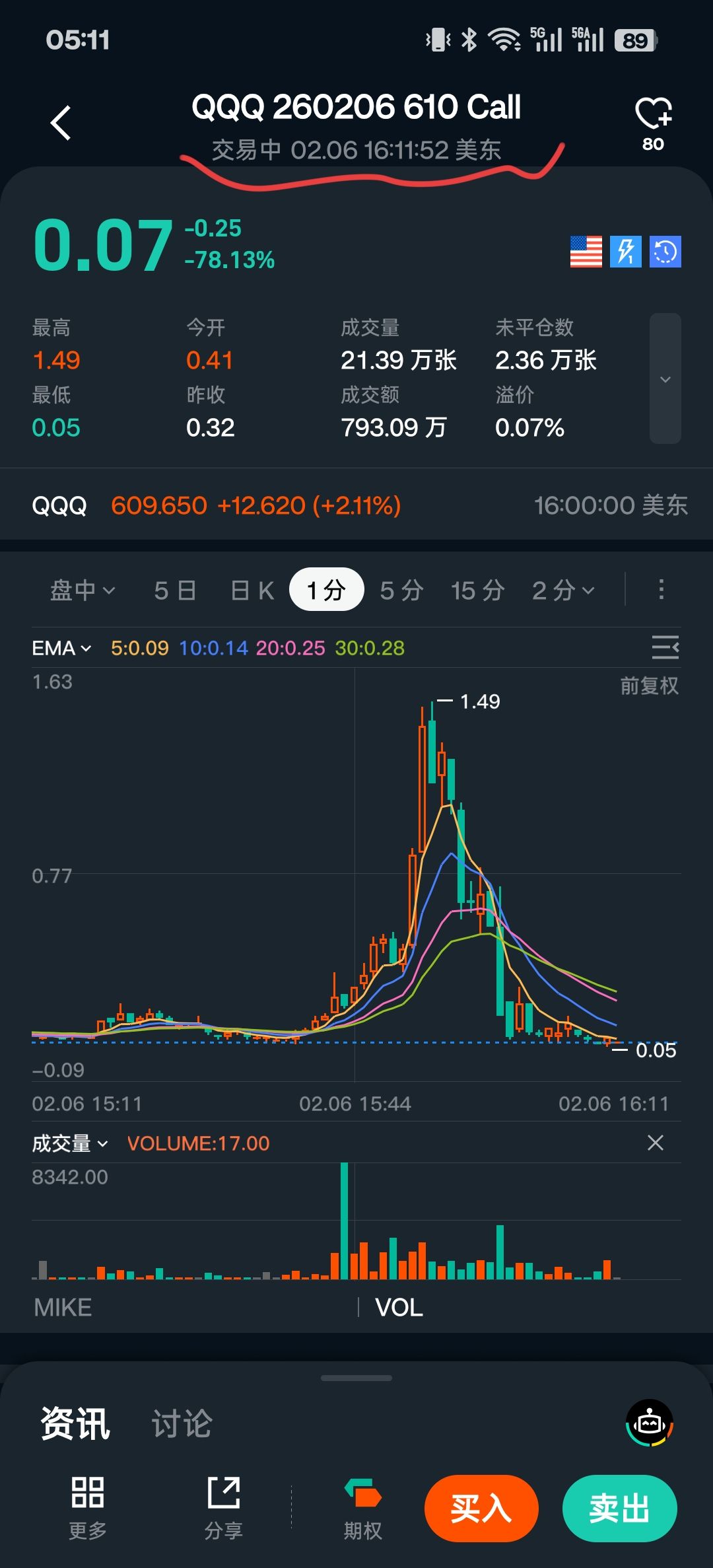Switch the chart to 5日 view
Screen dimensions: 713x1568
click(175, 590)
